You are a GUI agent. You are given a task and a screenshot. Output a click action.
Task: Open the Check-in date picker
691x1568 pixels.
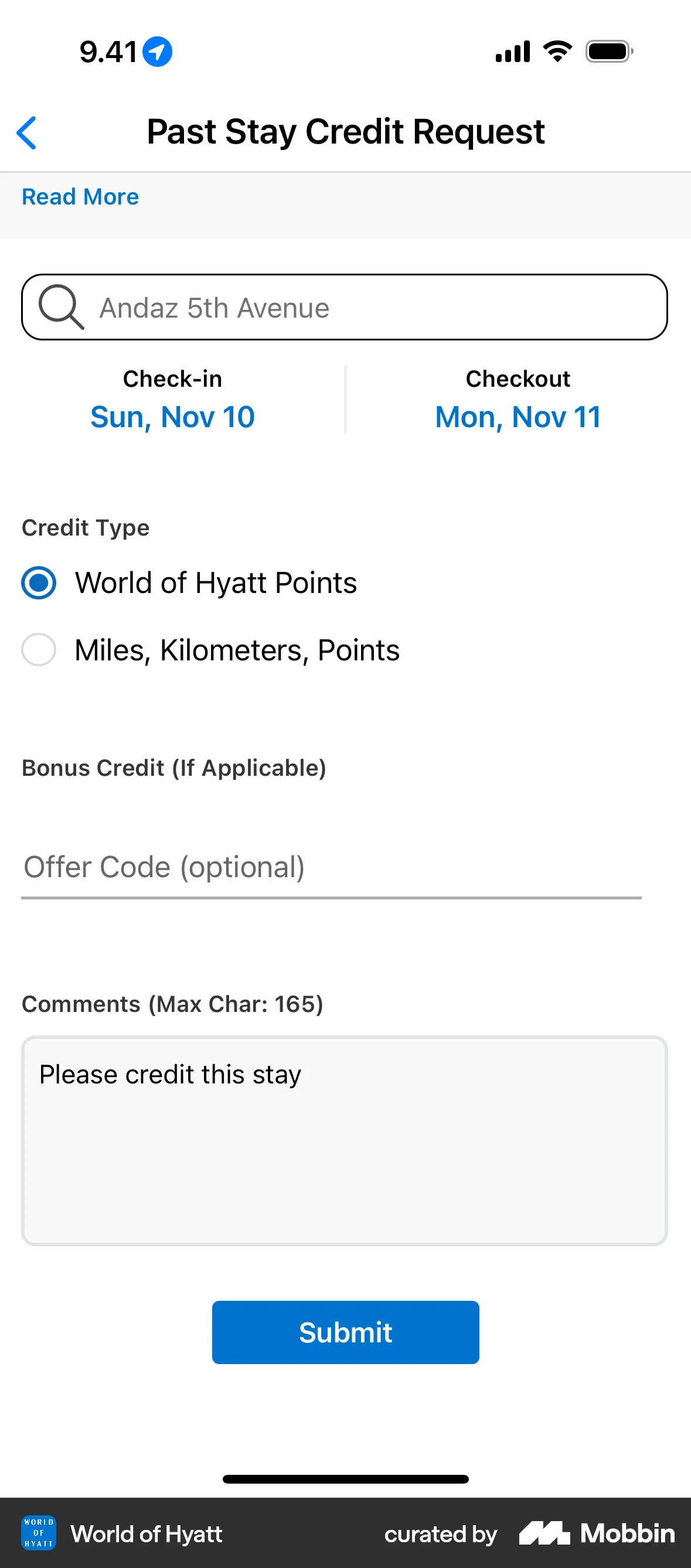pyautogui.click(x=172, y=417)
